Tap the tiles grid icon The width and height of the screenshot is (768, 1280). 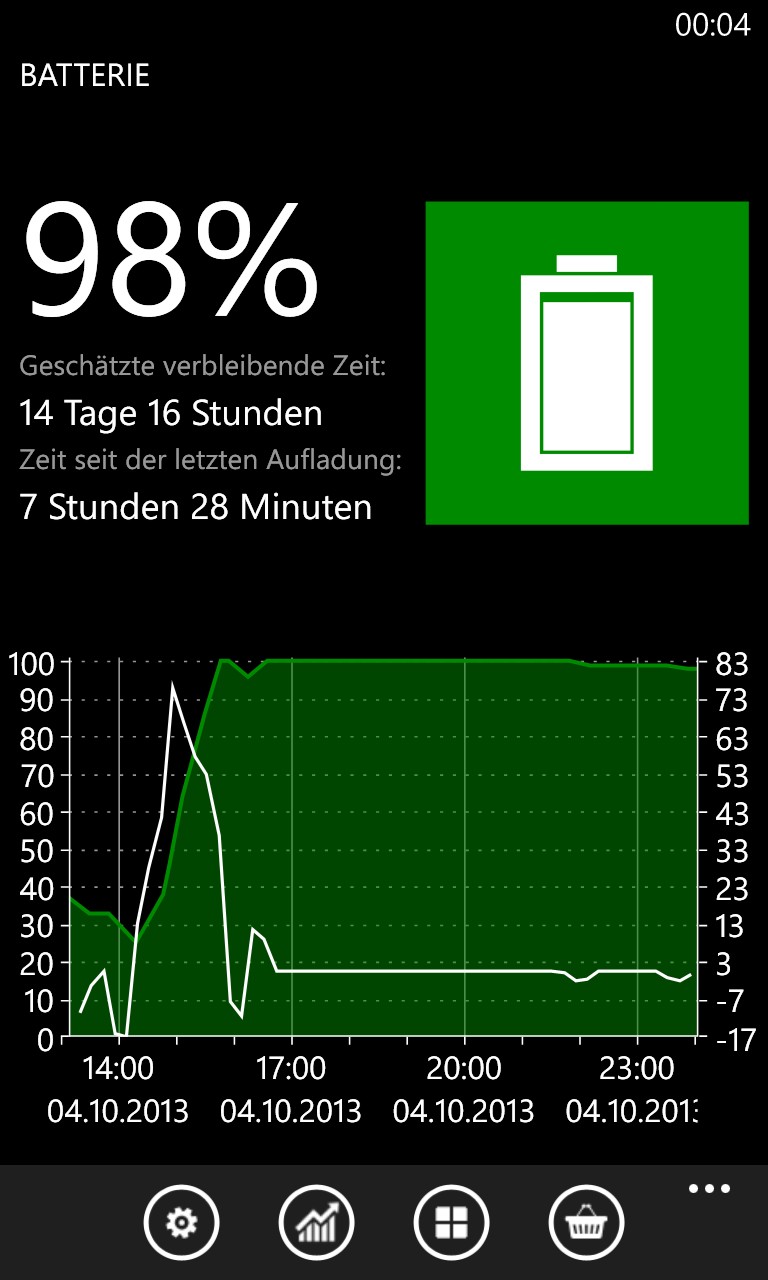coord(451,1222)
